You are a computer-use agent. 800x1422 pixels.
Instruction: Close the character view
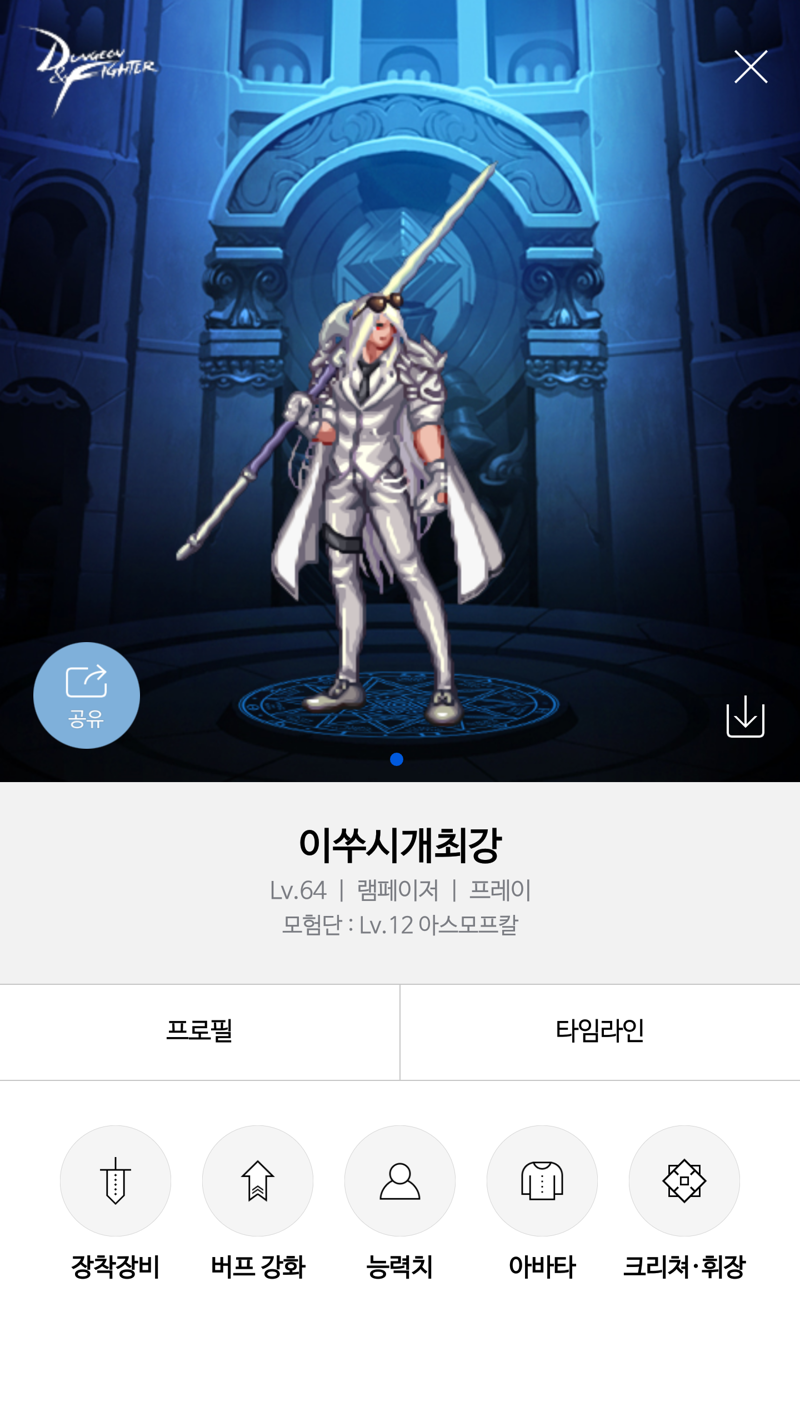coord(750,67)
